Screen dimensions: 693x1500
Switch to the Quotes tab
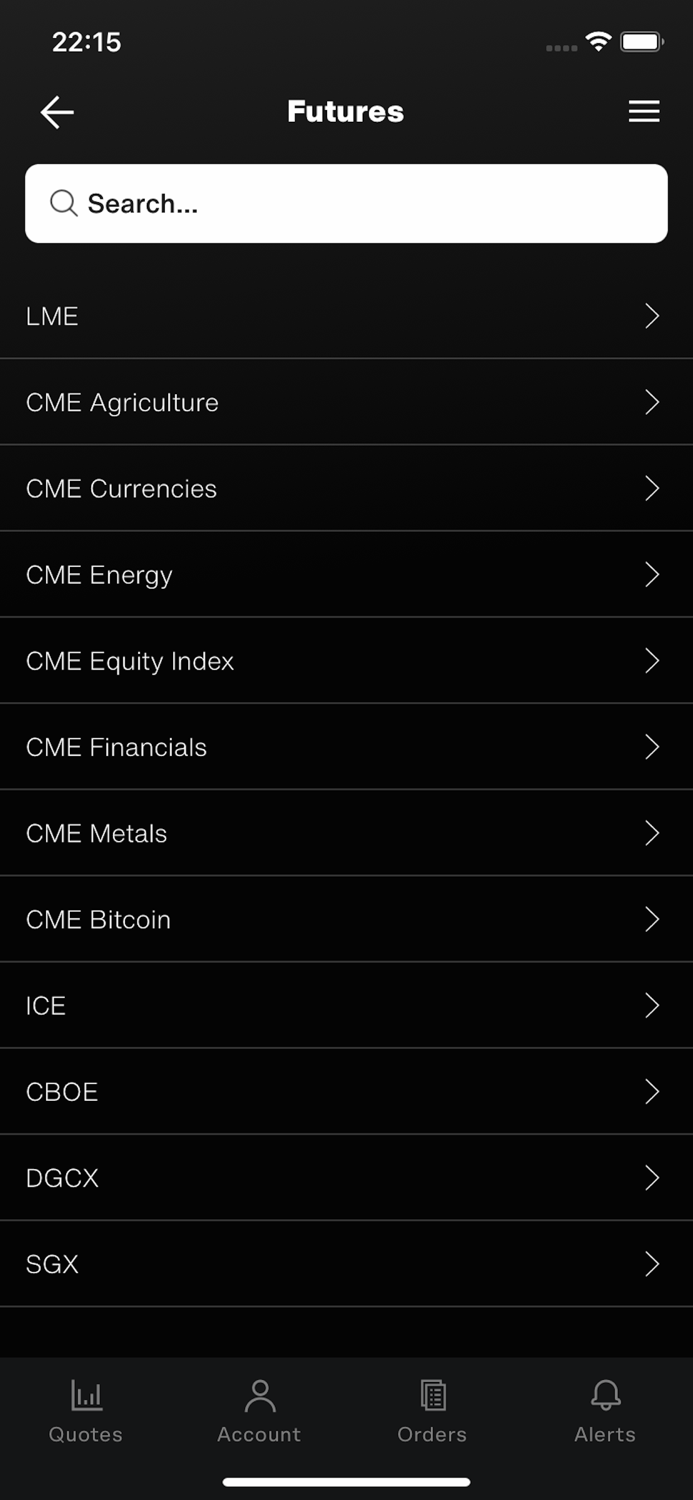coord(86,1410)
